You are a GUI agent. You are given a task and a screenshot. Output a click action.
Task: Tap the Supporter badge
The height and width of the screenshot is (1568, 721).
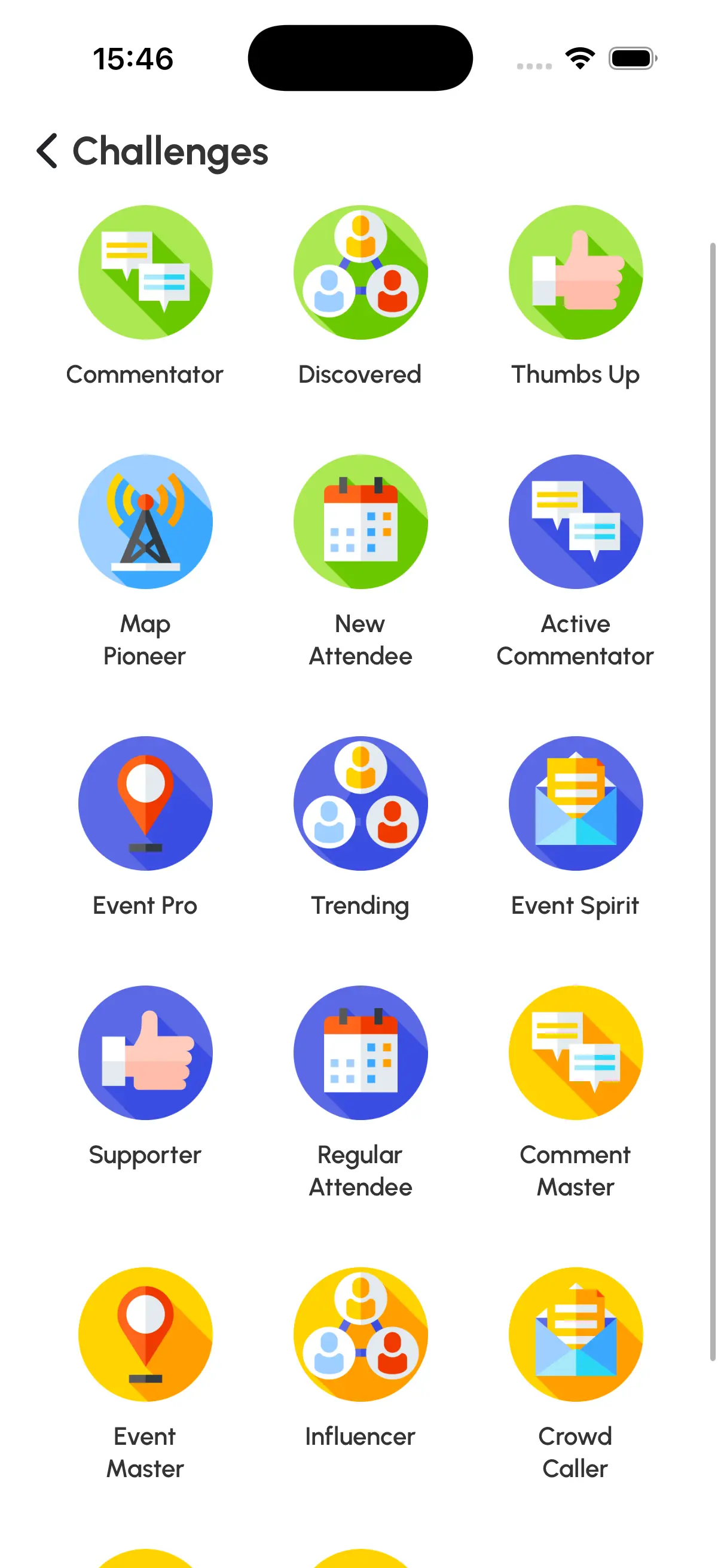click(145, 1053)
